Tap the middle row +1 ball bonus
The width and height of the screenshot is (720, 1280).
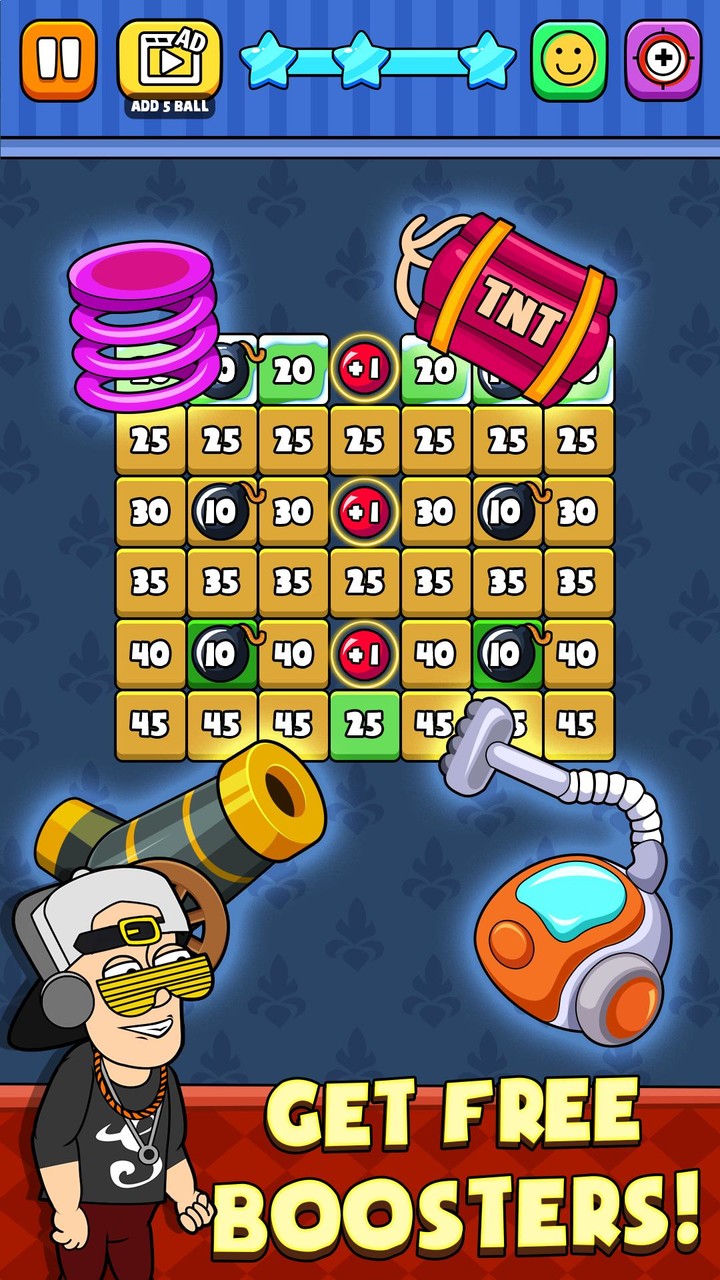361,510
